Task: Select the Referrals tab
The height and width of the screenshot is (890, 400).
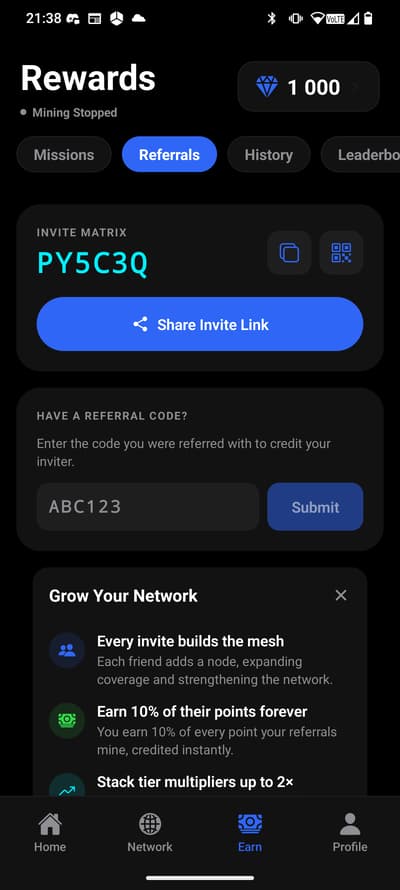Action: pyautogui.click(x=169, y=154)
